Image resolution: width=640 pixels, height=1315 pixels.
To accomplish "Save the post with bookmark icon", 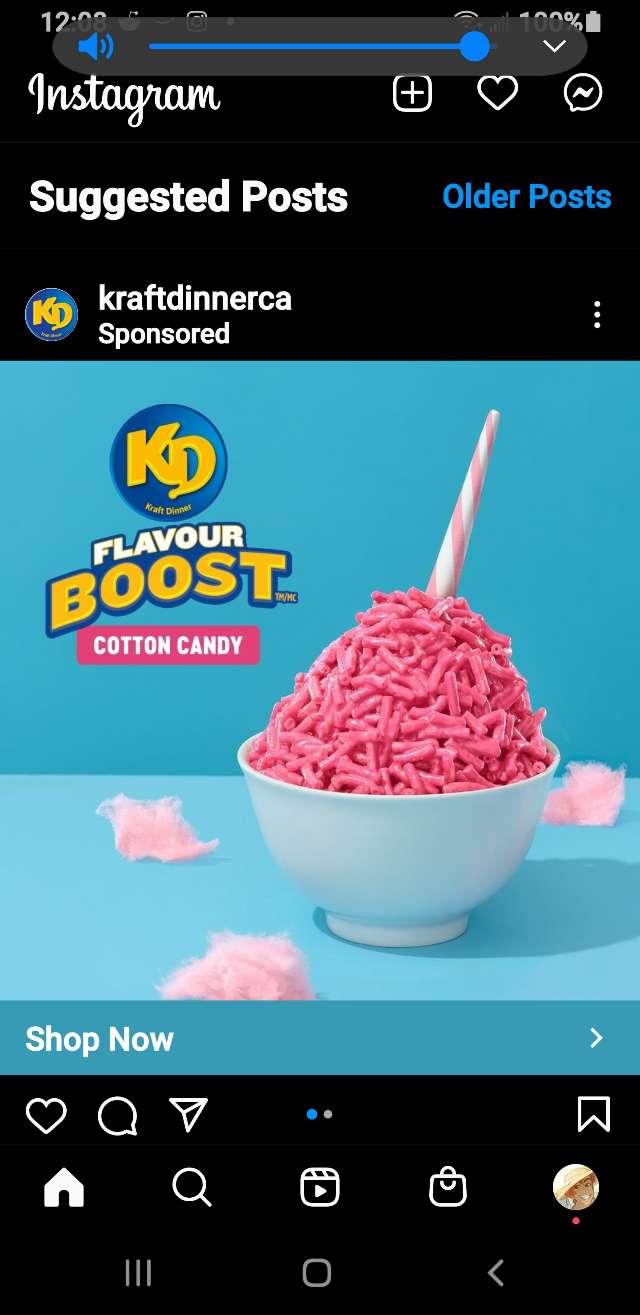I will (x=593, y=1114).
